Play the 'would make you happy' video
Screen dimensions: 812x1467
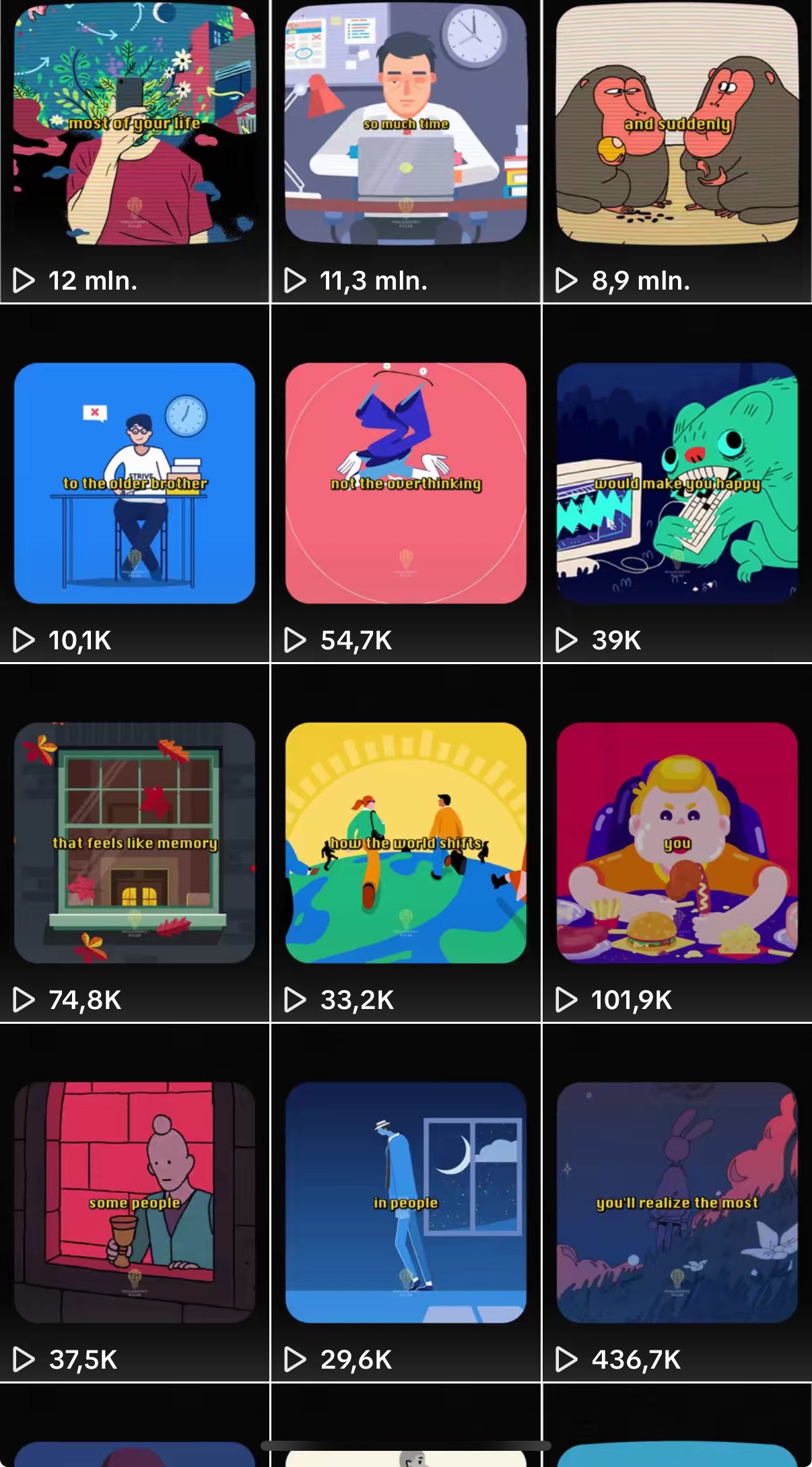point(677,484)
